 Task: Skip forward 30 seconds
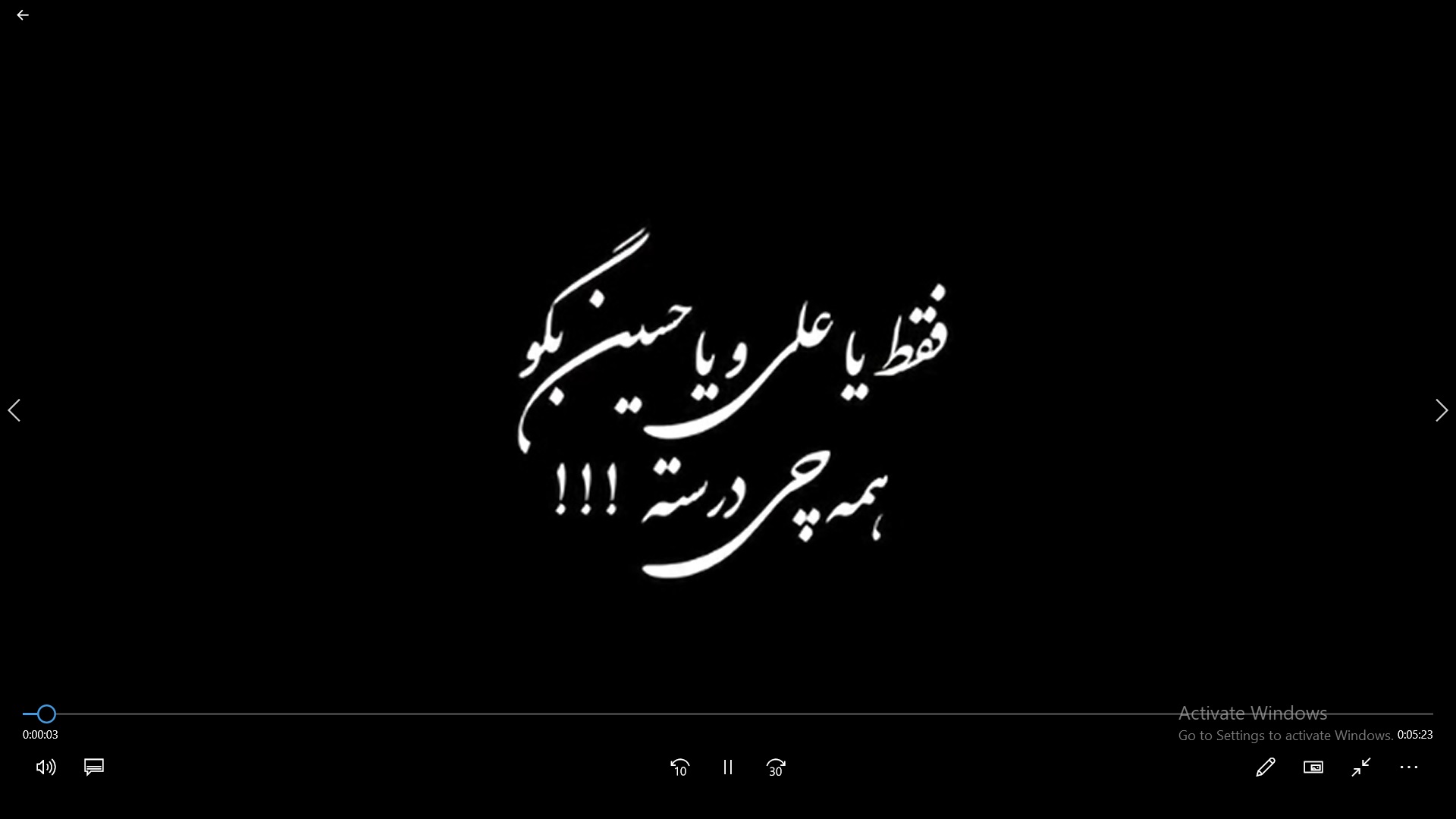776,767
